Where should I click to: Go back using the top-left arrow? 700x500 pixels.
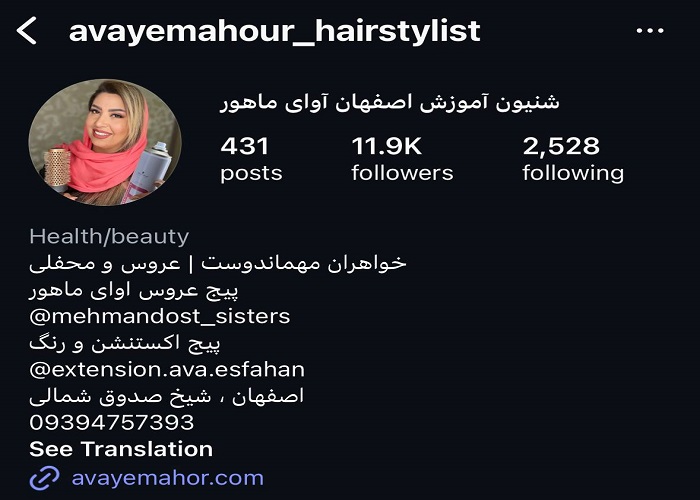point(27,31)
